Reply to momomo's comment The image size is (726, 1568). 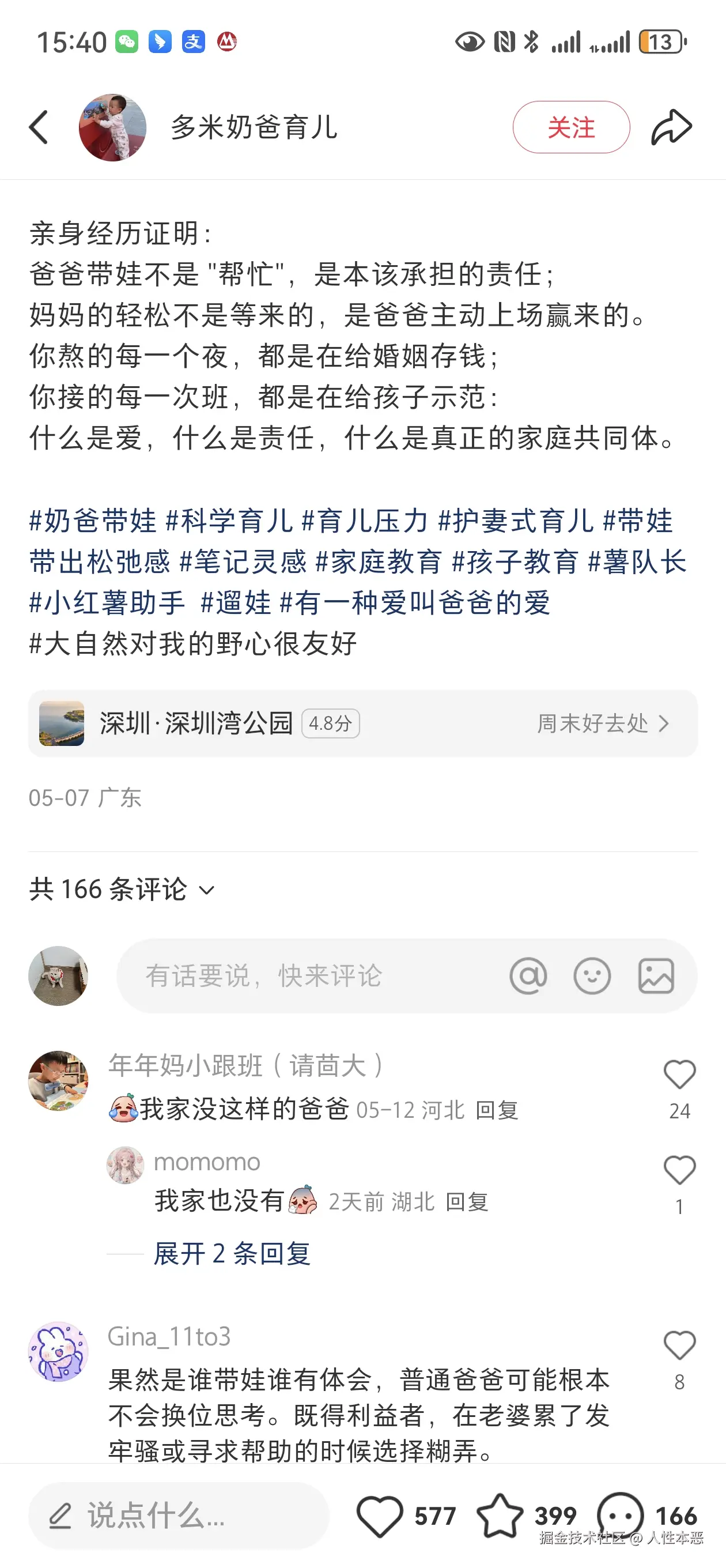467,1202
